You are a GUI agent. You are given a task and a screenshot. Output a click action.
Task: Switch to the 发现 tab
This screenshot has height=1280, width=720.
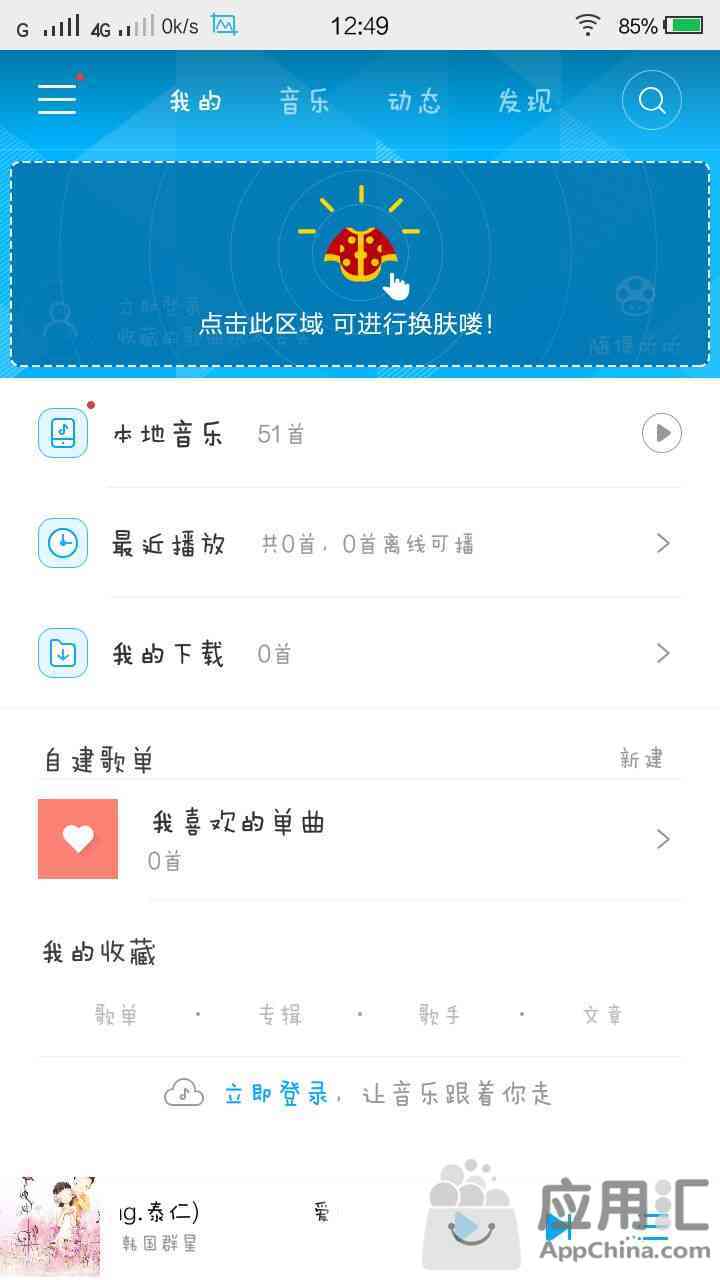tap(524, 101)
